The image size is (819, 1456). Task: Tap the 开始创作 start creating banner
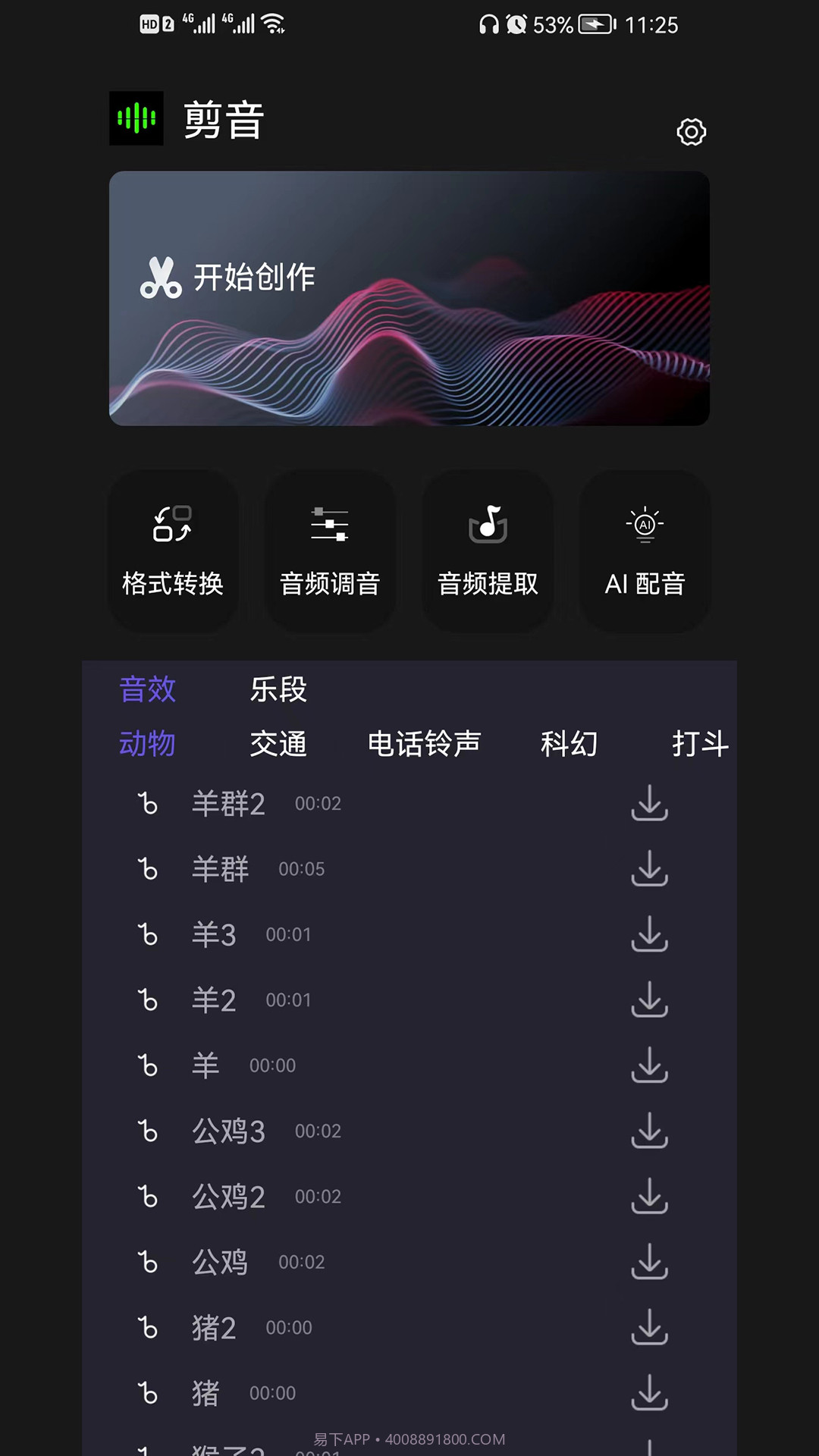[409, 298]
